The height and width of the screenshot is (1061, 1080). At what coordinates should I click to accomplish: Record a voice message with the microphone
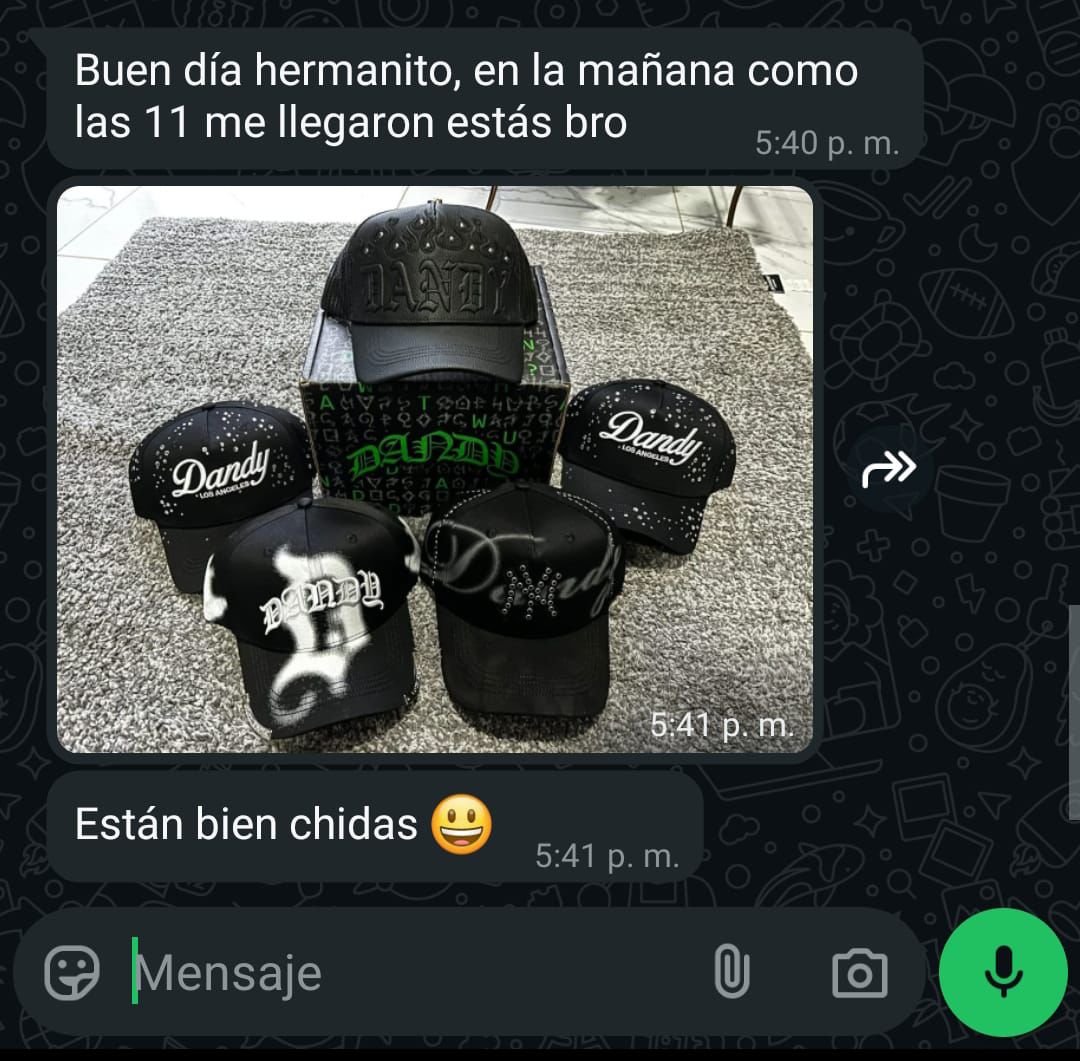1003,972
